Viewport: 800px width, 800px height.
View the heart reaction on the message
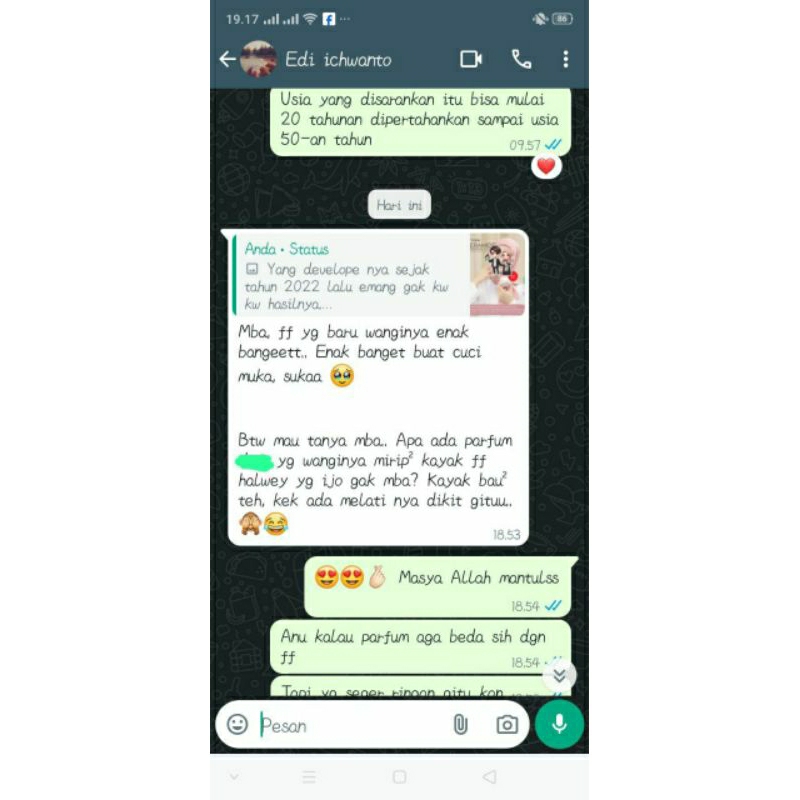point(546,166)
